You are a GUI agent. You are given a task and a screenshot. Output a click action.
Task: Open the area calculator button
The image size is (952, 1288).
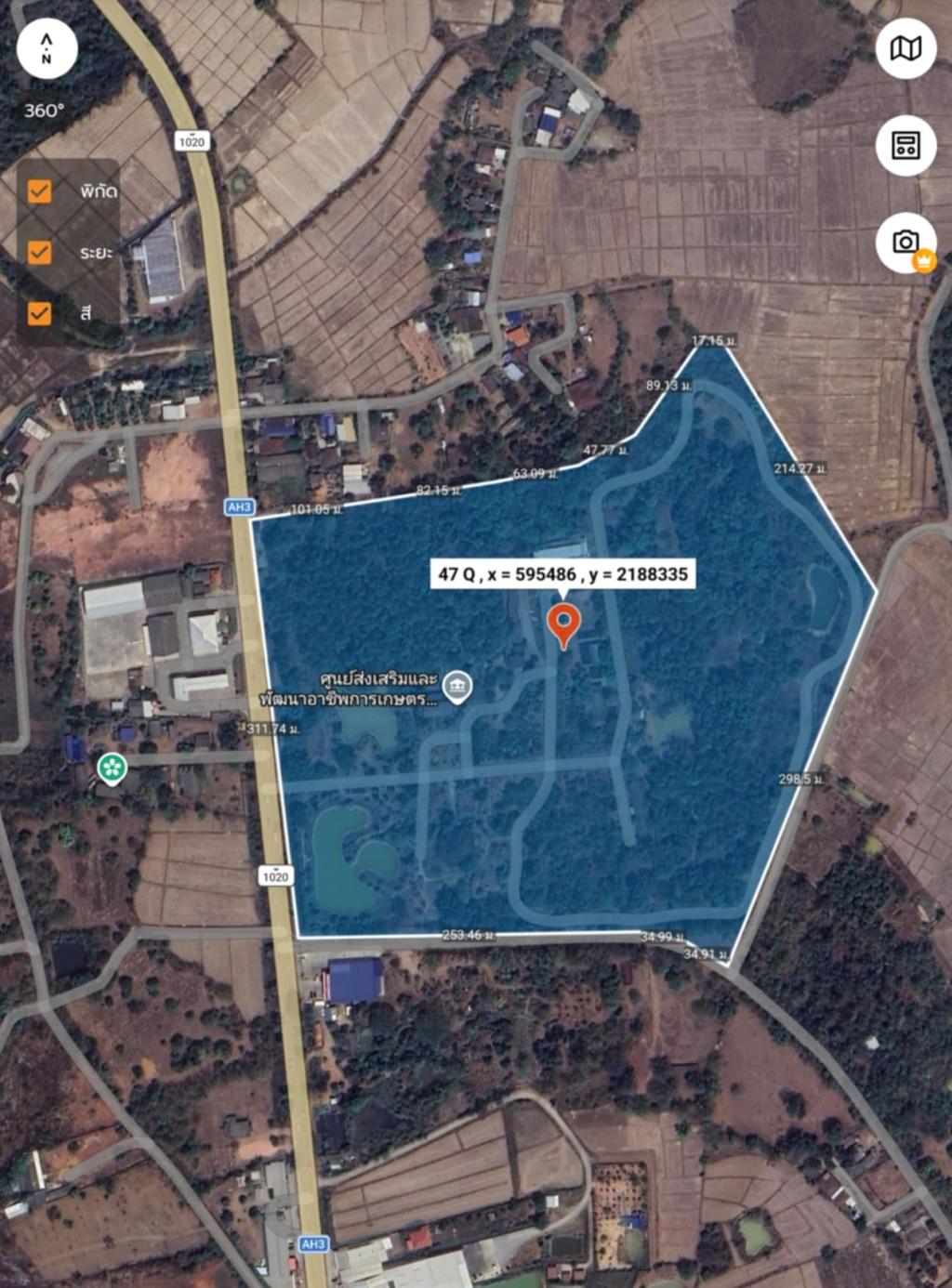[x=906, y=145]
